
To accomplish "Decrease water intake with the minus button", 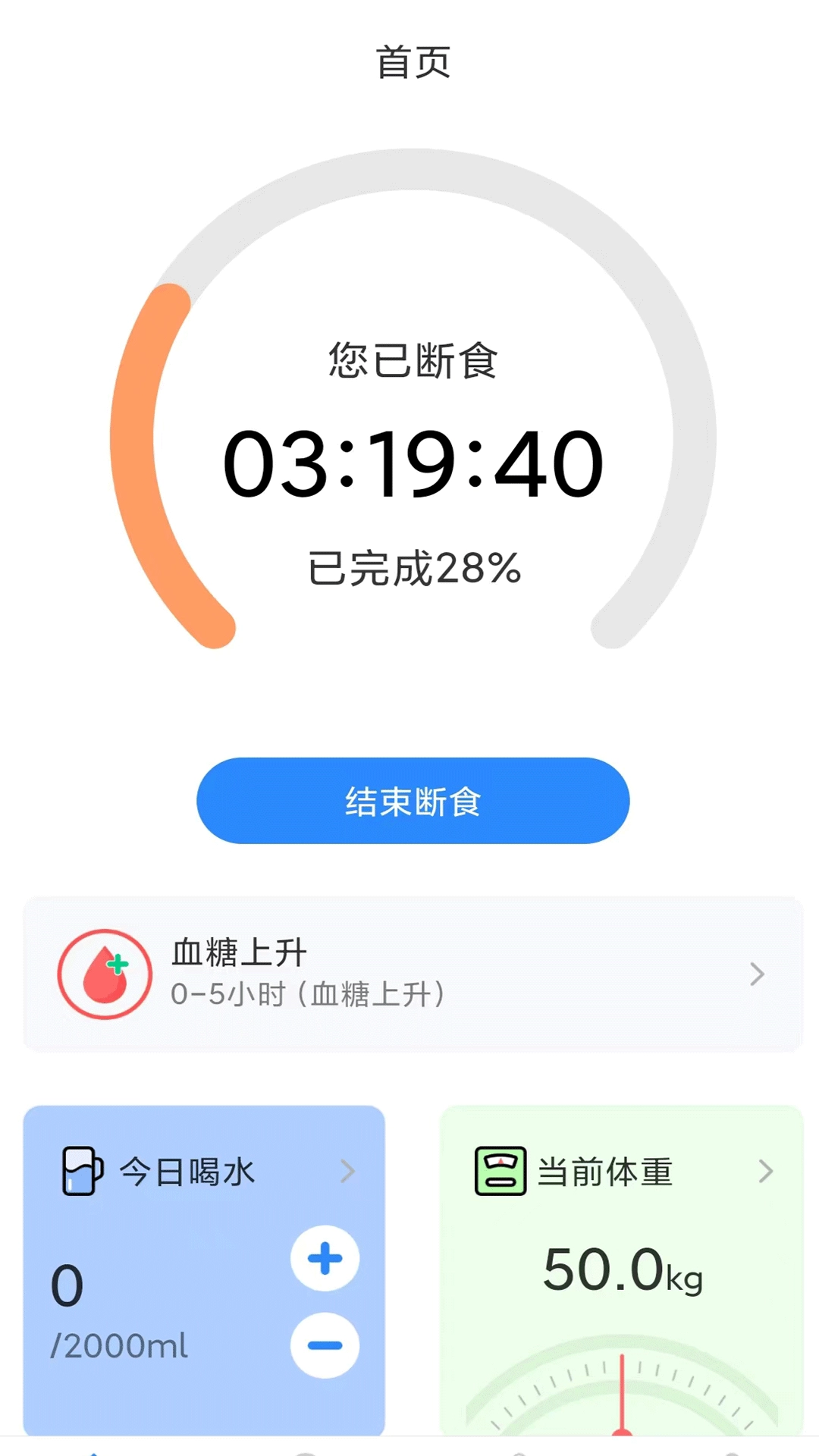I will pos(325,1345).
